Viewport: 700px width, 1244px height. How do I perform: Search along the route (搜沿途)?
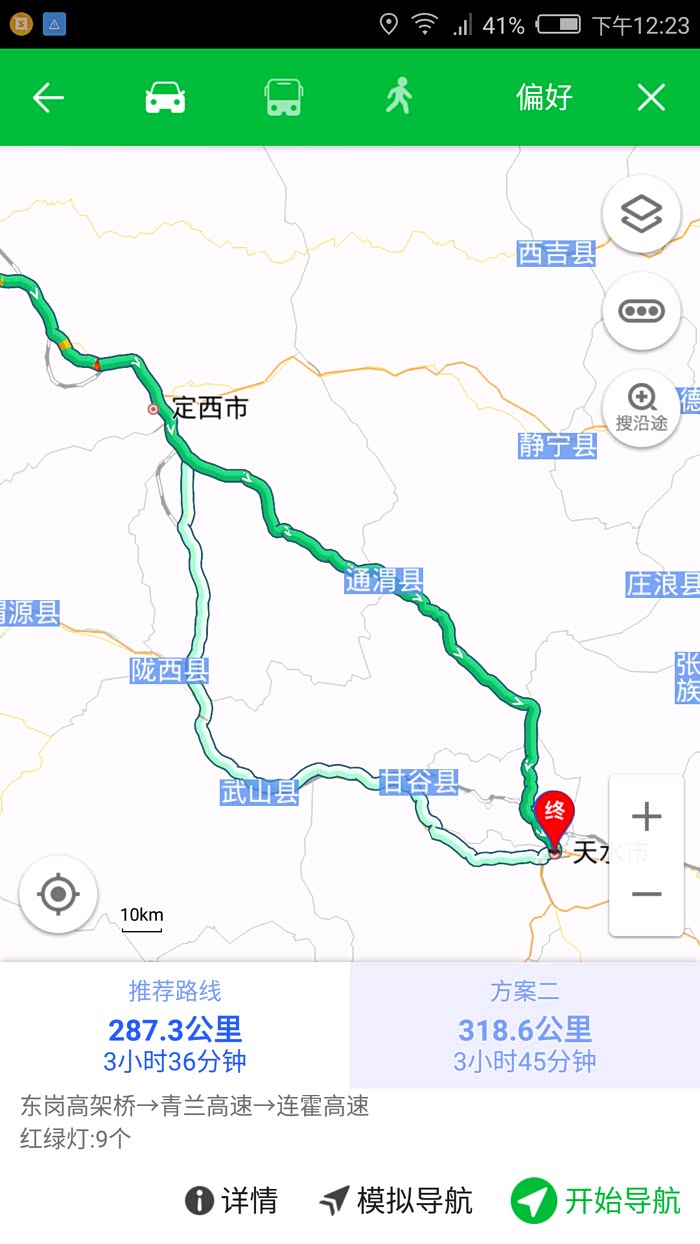pos(641,409)
